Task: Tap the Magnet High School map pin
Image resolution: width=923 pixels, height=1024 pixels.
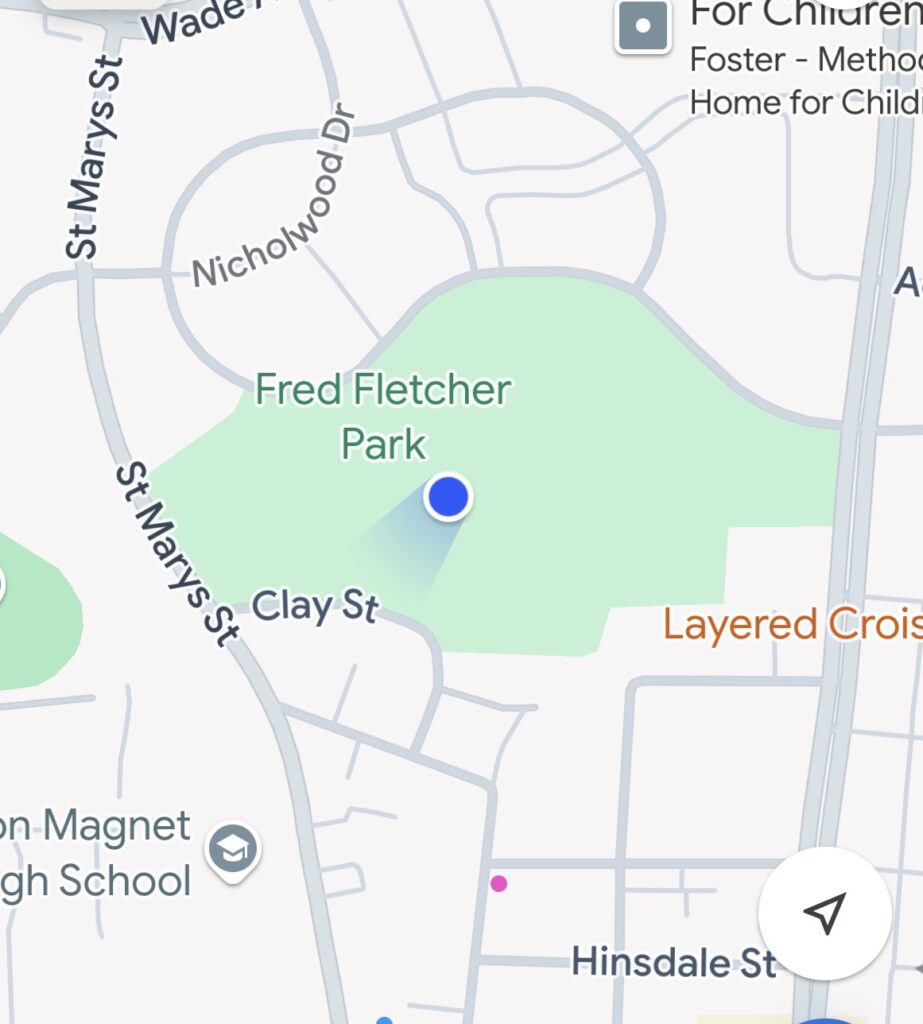Action: pos(232,851)
